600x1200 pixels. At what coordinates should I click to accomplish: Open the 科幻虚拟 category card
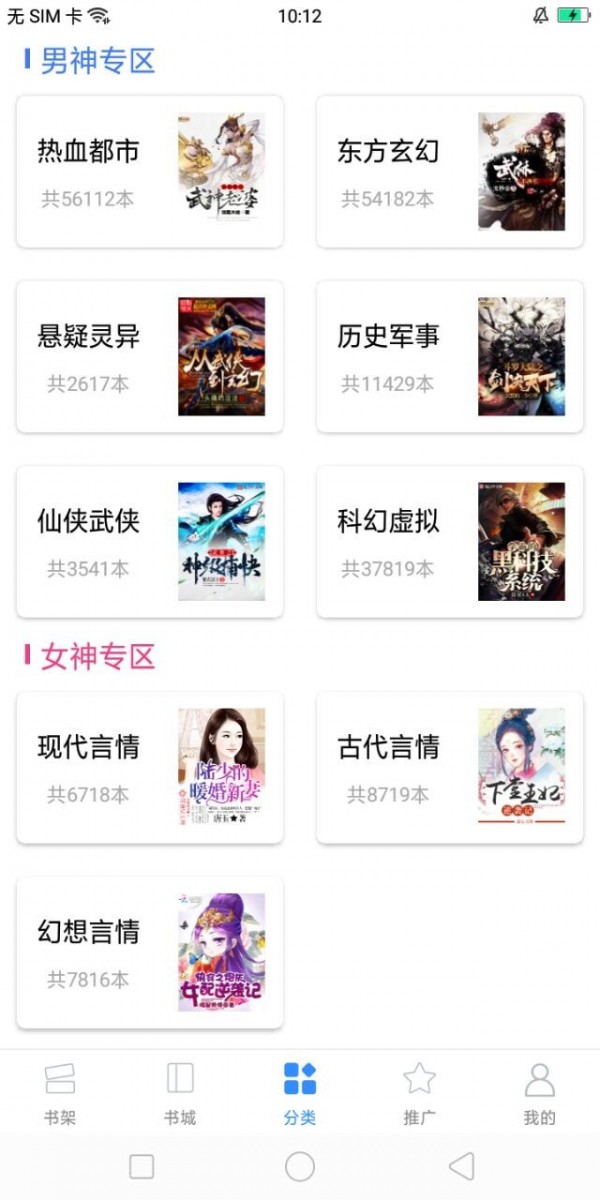(x=450, y=542)
